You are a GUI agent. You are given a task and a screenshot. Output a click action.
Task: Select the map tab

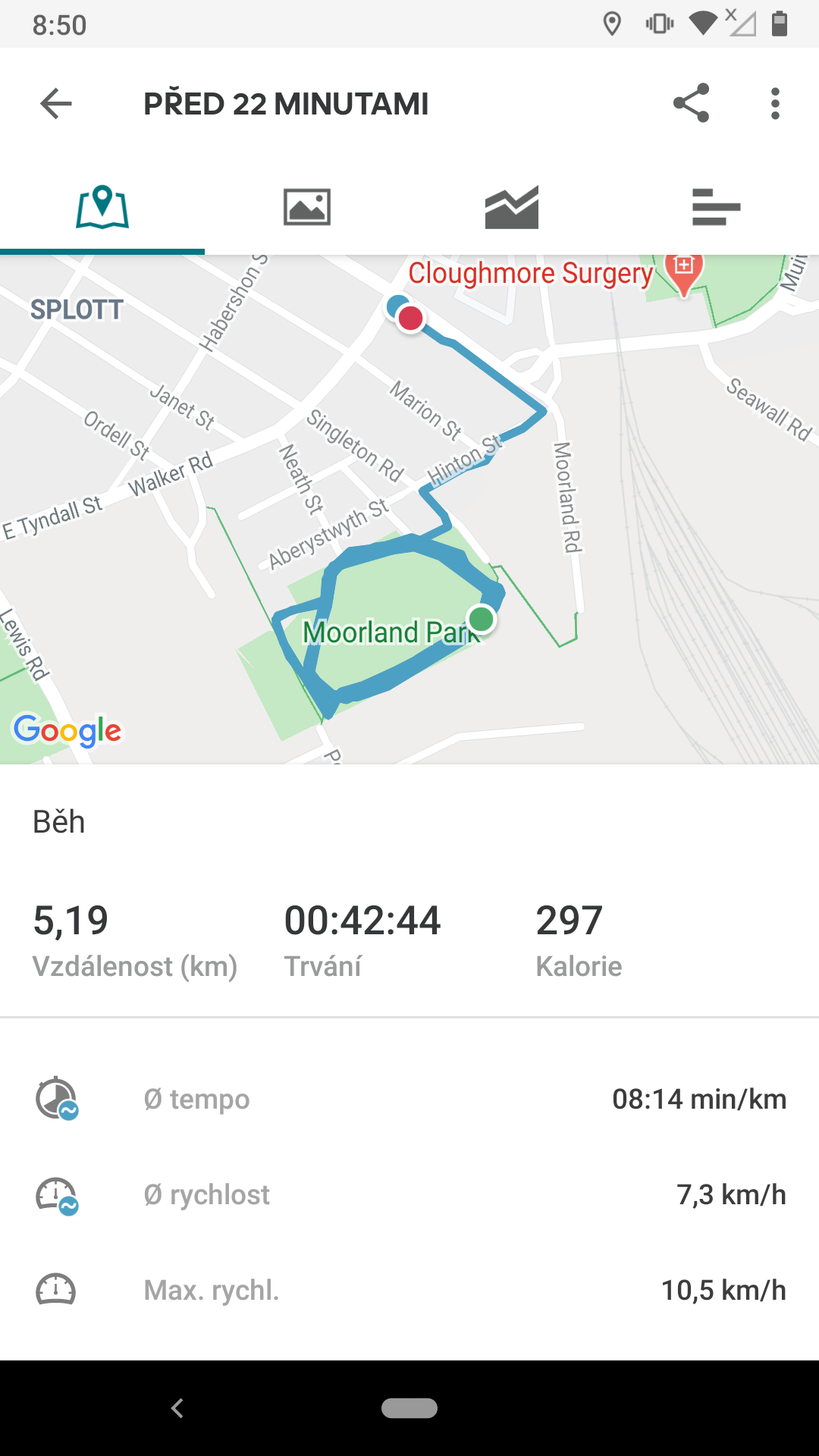[102, 207]
